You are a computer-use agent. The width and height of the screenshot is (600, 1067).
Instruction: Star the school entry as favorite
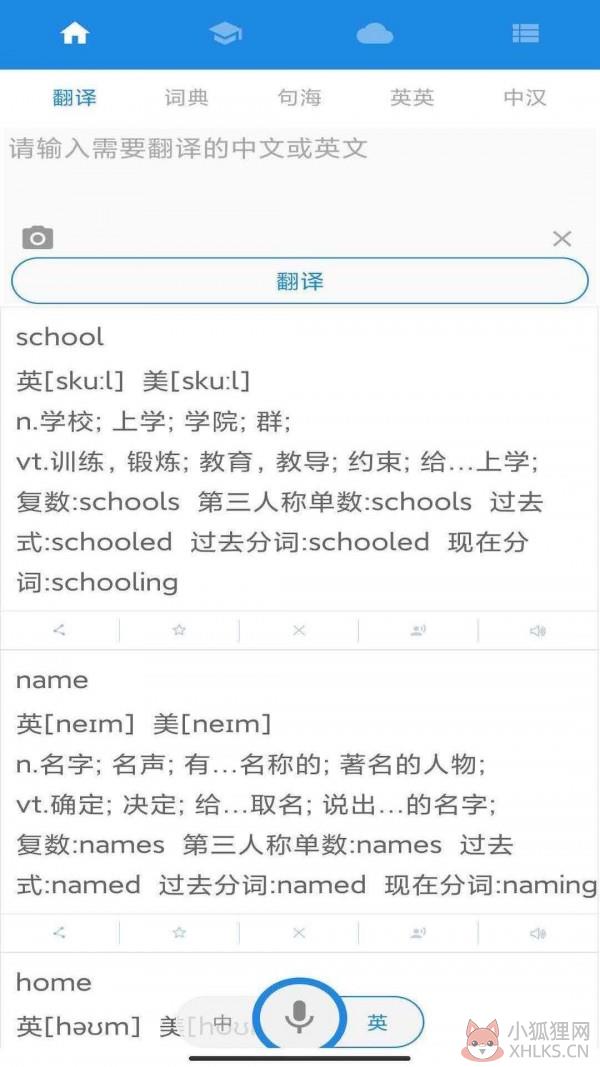pos(179,631)
